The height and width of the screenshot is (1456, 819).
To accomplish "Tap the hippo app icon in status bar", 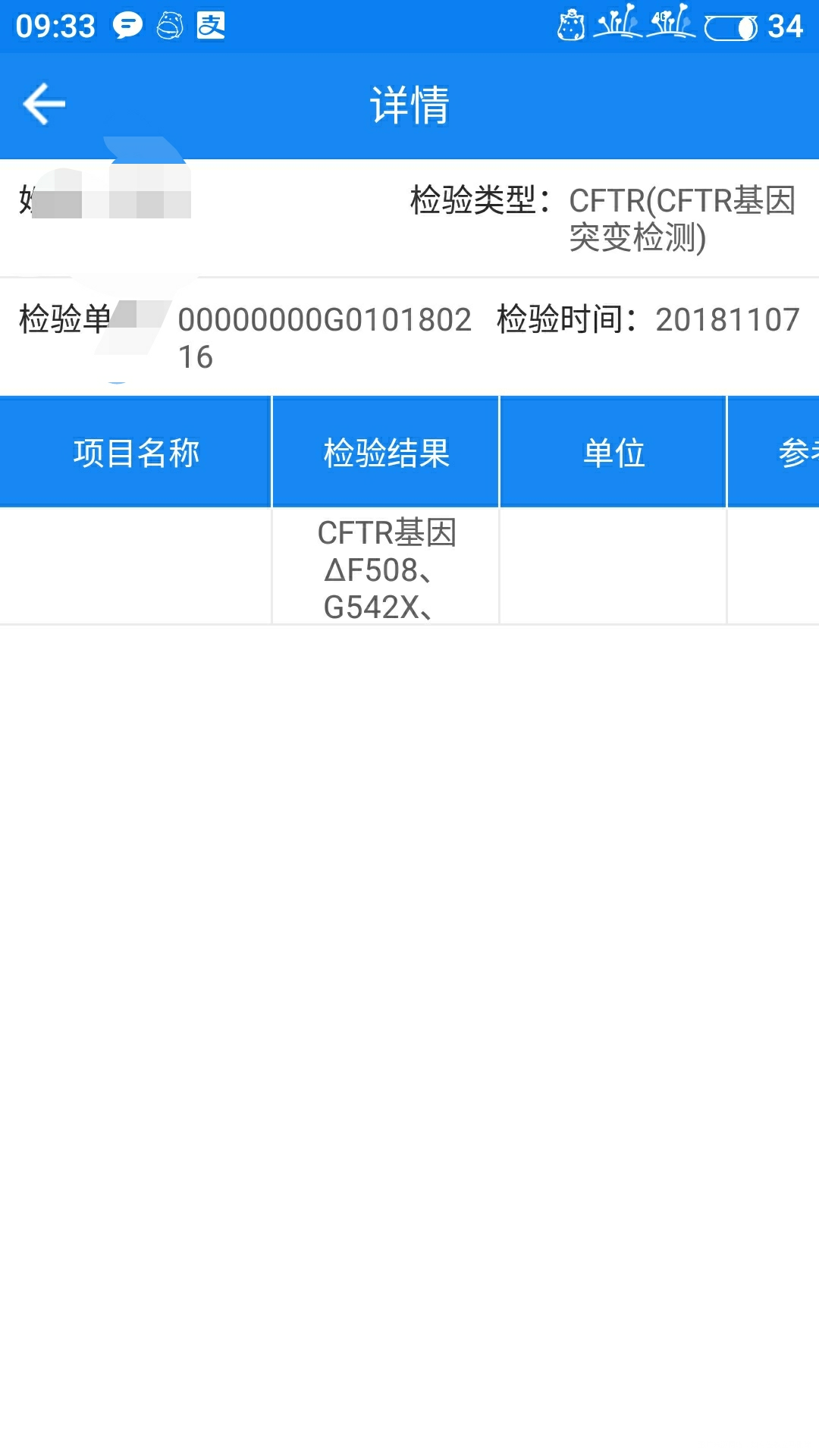I will tap(168, 25).
